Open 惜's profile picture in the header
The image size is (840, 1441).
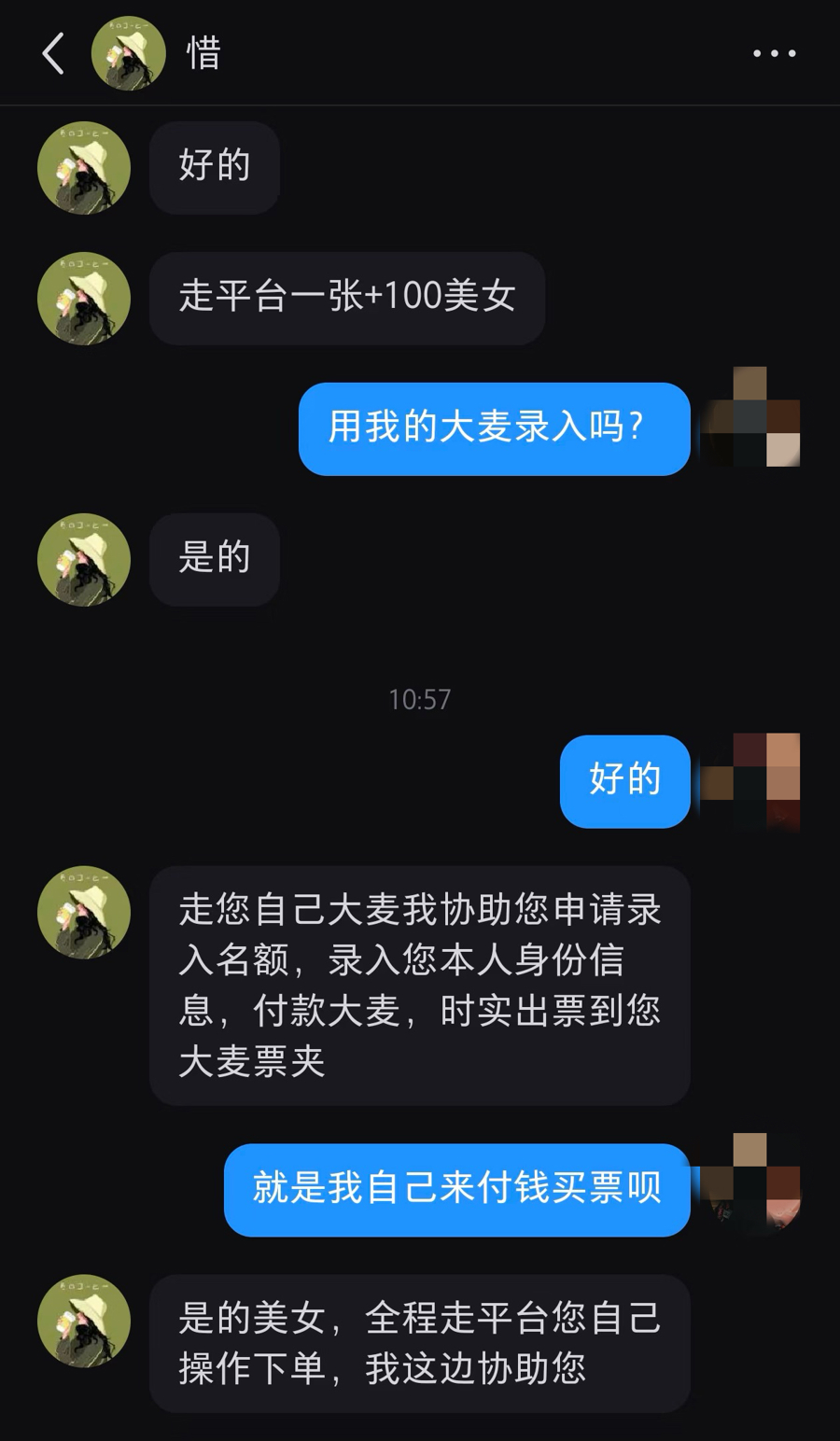pos(128,53)
